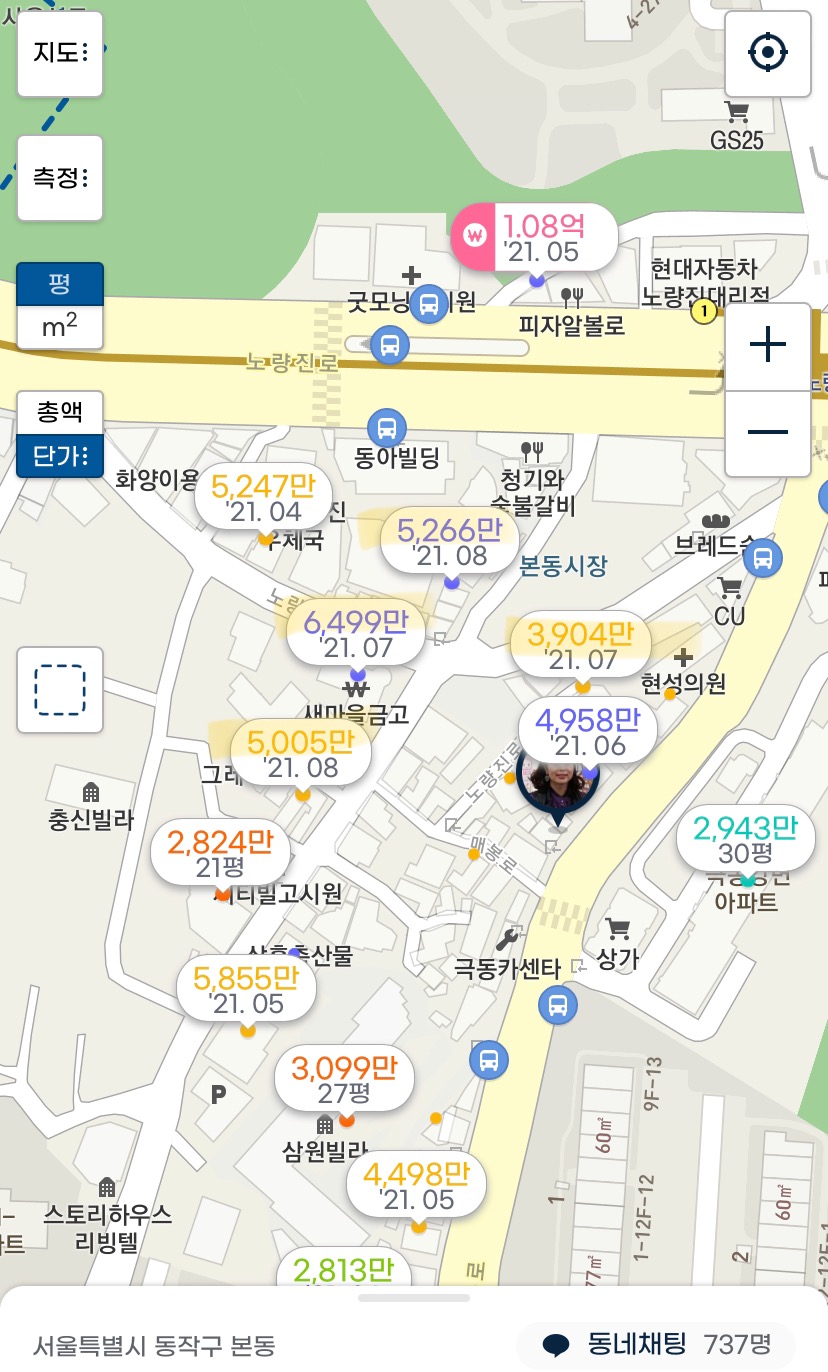This screenshot has width=828, height=1372.
Task: Zoom in with the plus button
Action: pyautogui.click(x=767, y=346)
